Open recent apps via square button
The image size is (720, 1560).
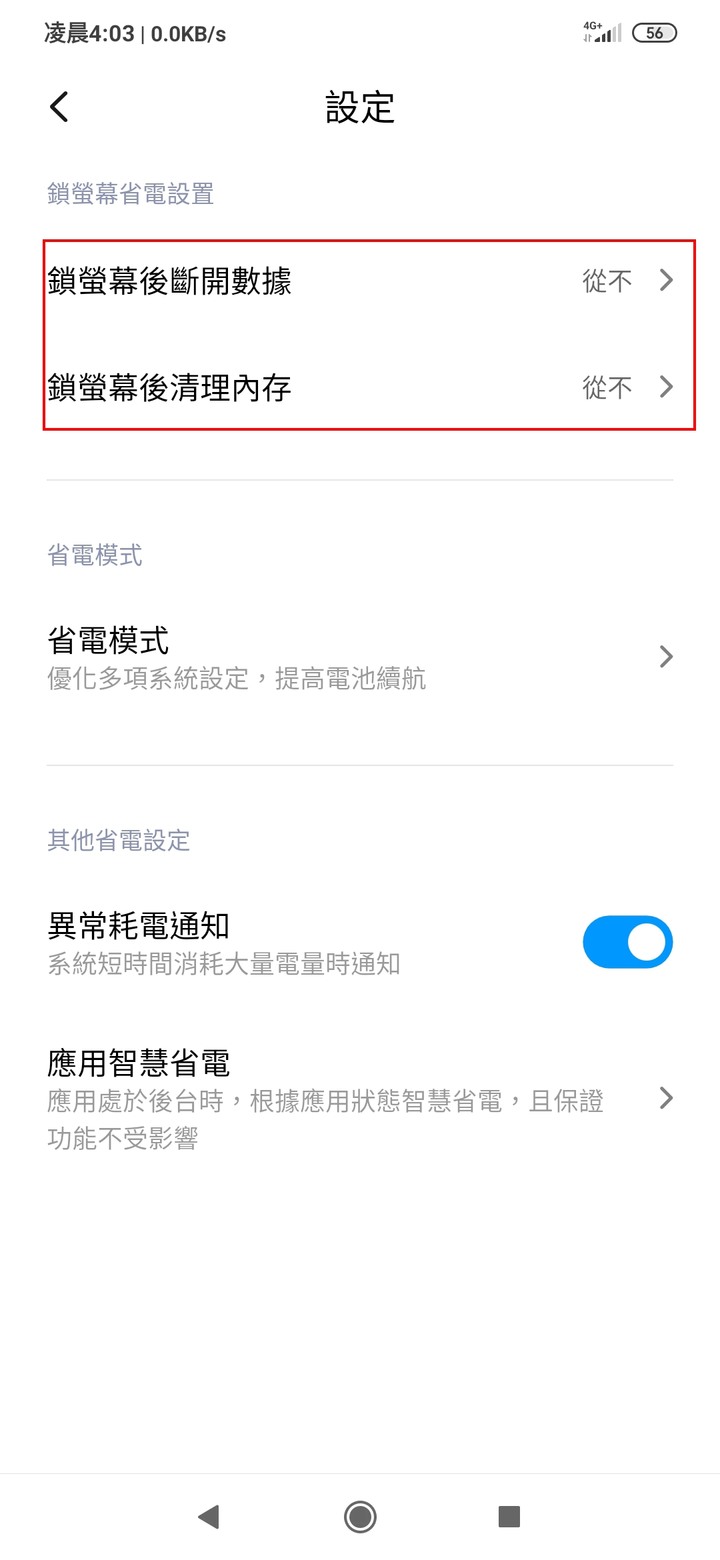509,1516
